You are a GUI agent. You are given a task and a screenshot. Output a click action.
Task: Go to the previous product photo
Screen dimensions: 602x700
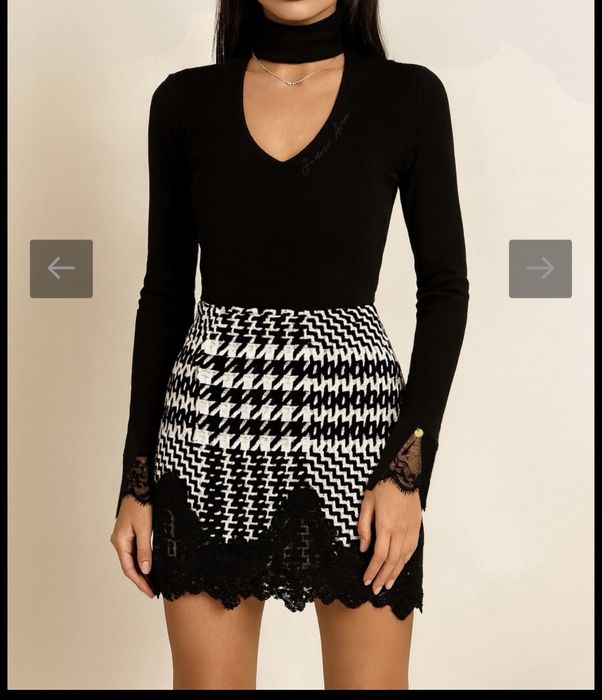[61, 268]
